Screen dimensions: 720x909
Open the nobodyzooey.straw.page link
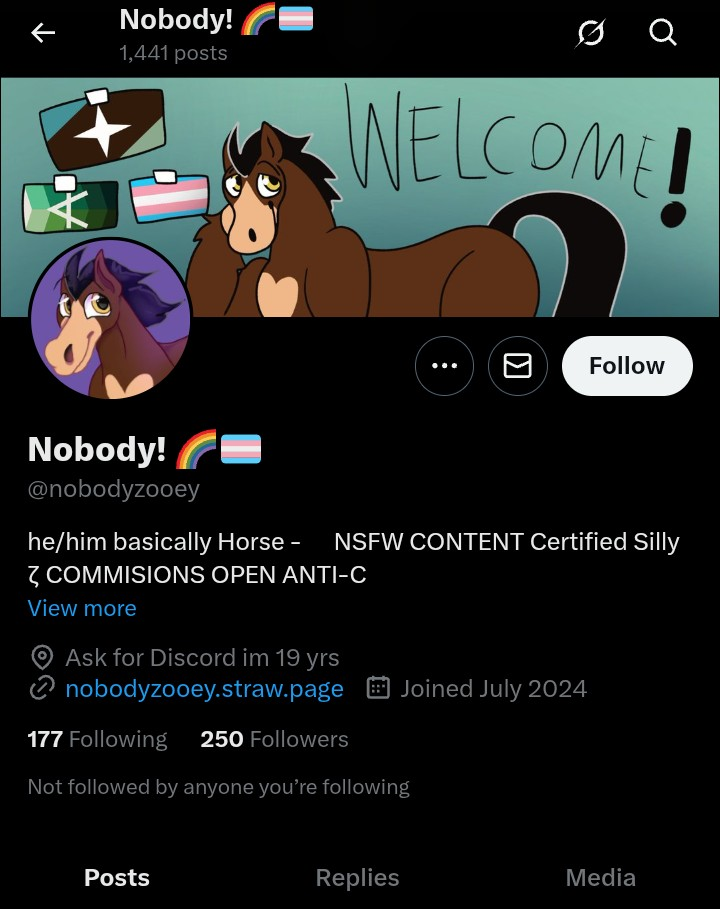[x=204, y=688]
